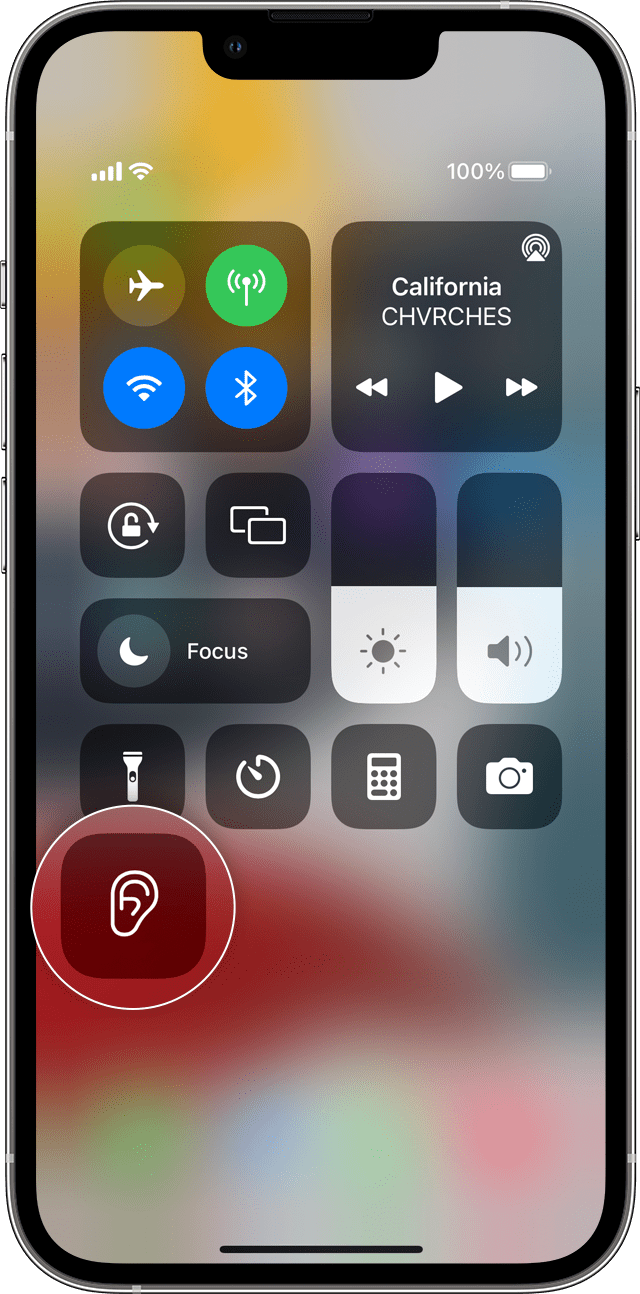Launch the Calculator
640x1294 pixels.
384,777
